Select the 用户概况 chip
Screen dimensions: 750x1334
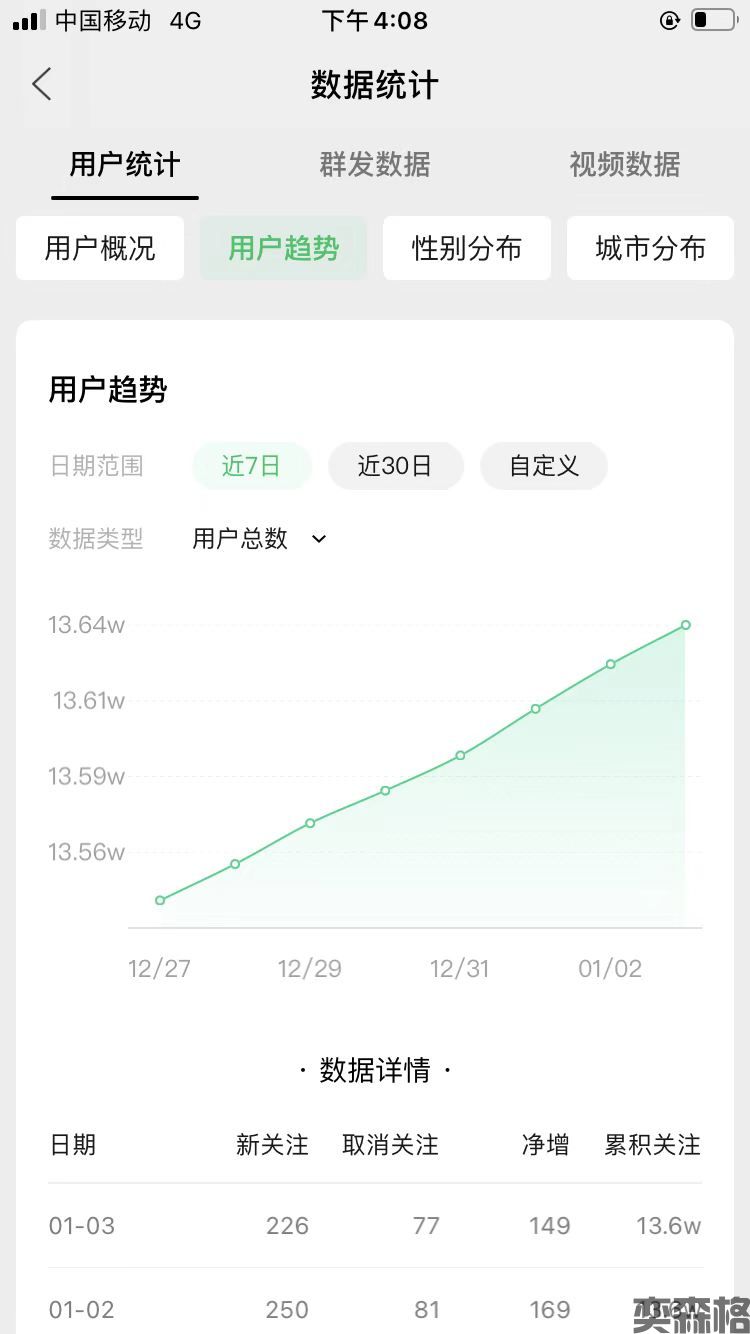[100, 248]
